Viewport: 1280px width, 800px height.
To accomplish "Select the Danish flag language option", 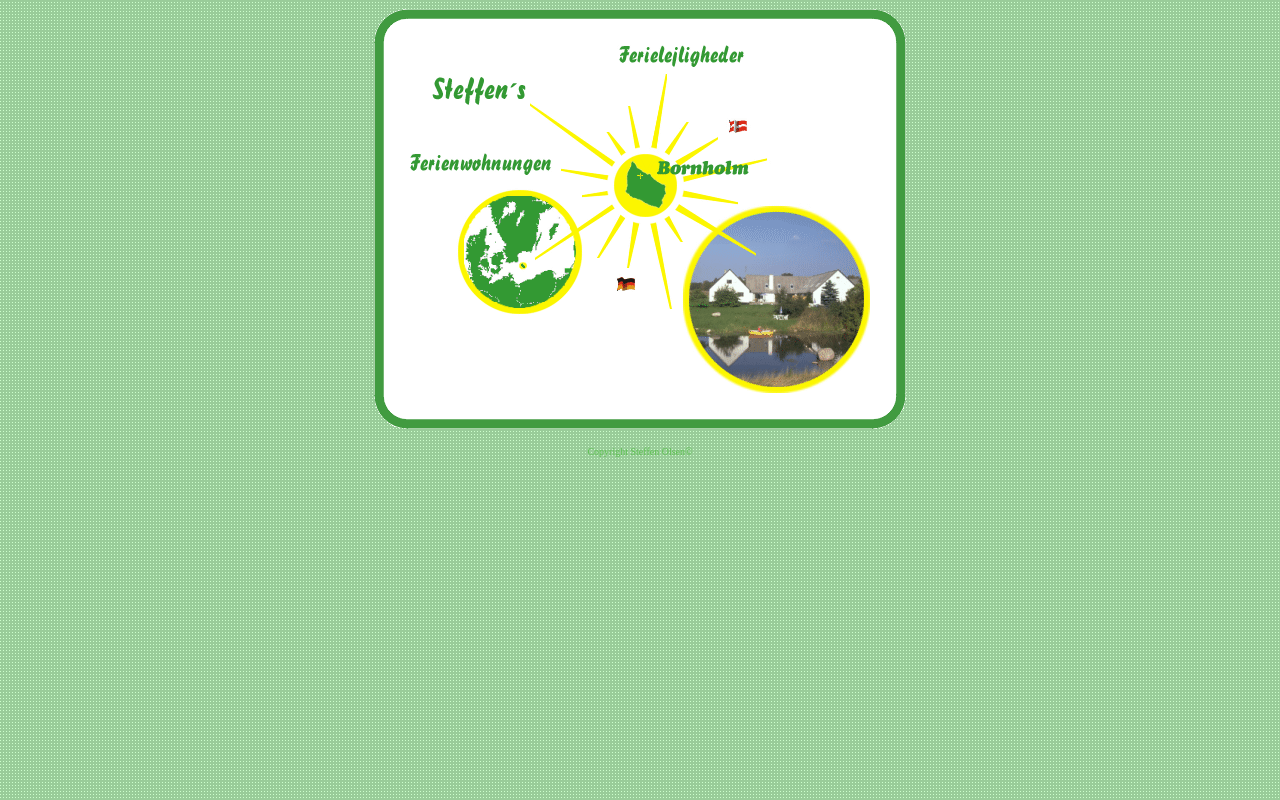I will 738,126.
